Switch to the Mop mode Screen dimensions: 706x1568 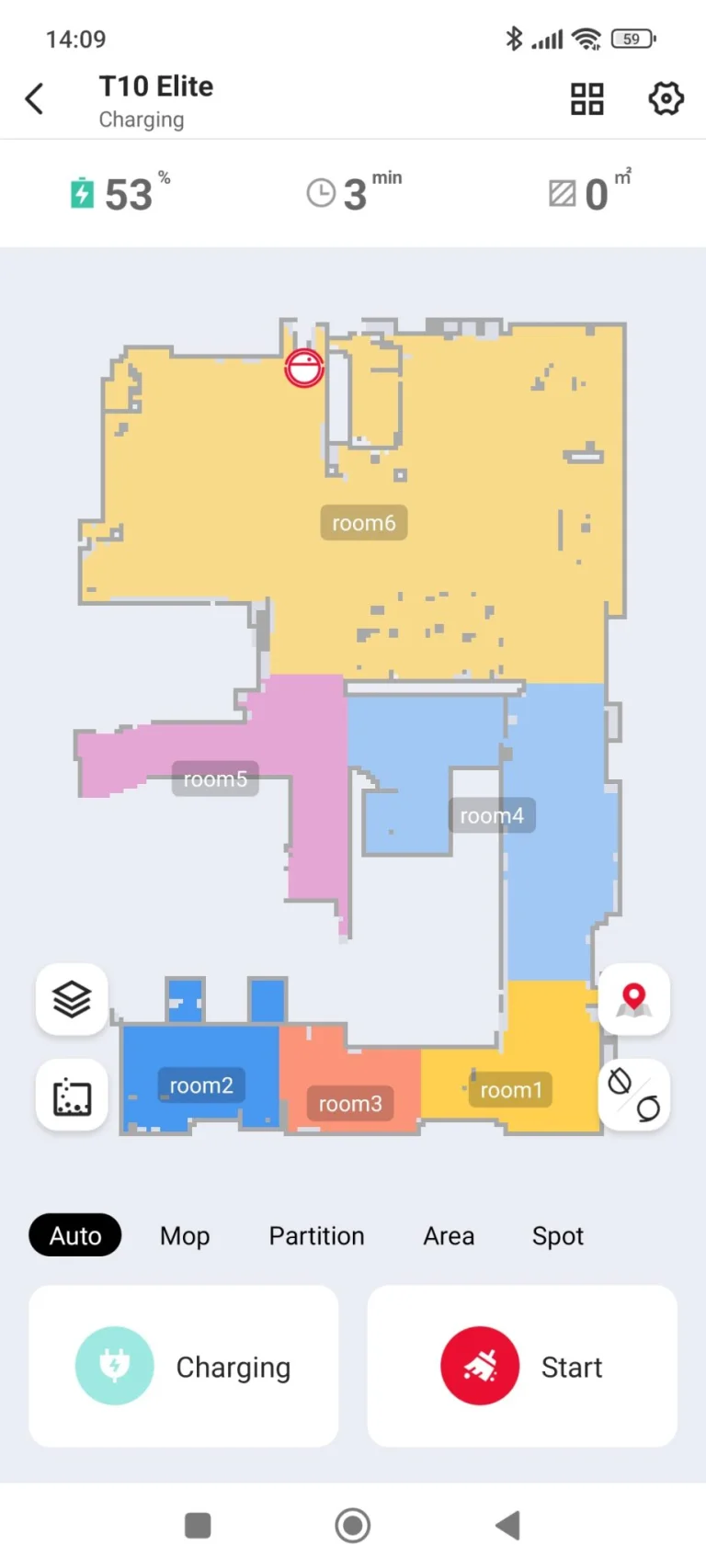point(185,1235)
